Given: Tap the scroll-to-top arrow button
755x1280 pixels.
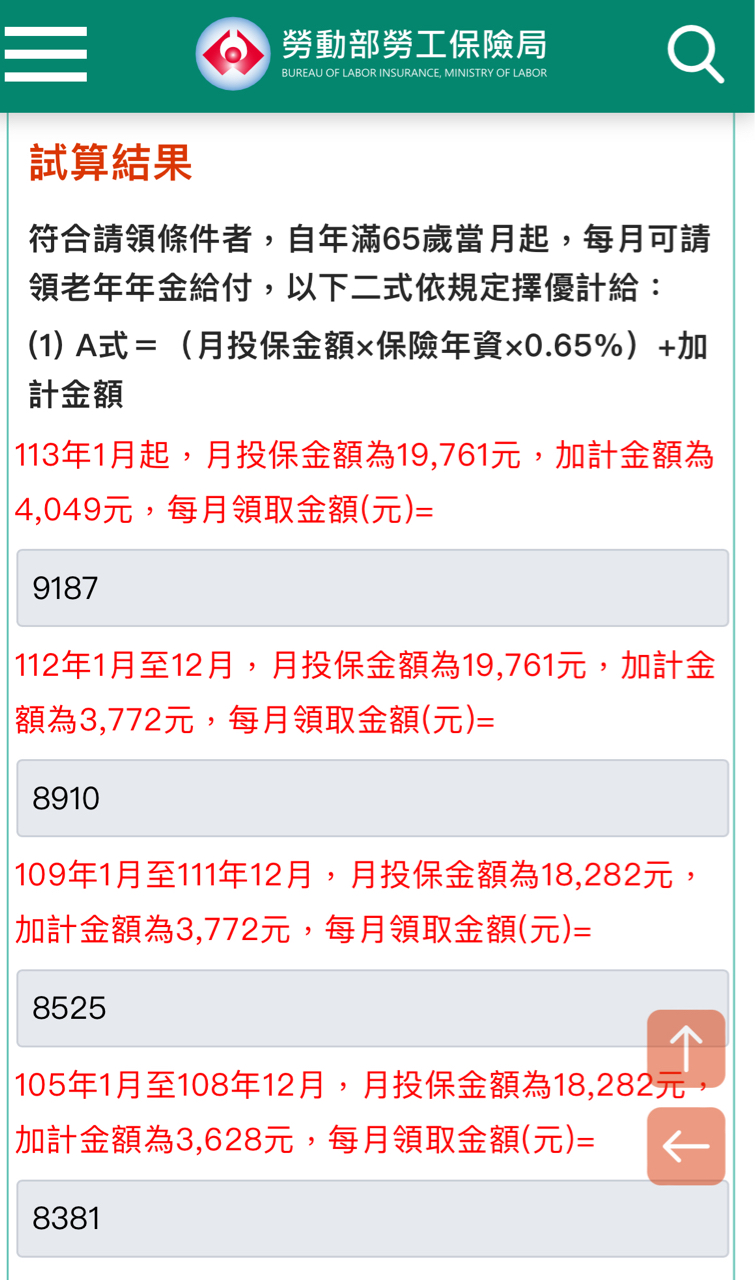Looking at the screenshot, I should 686,1048.
